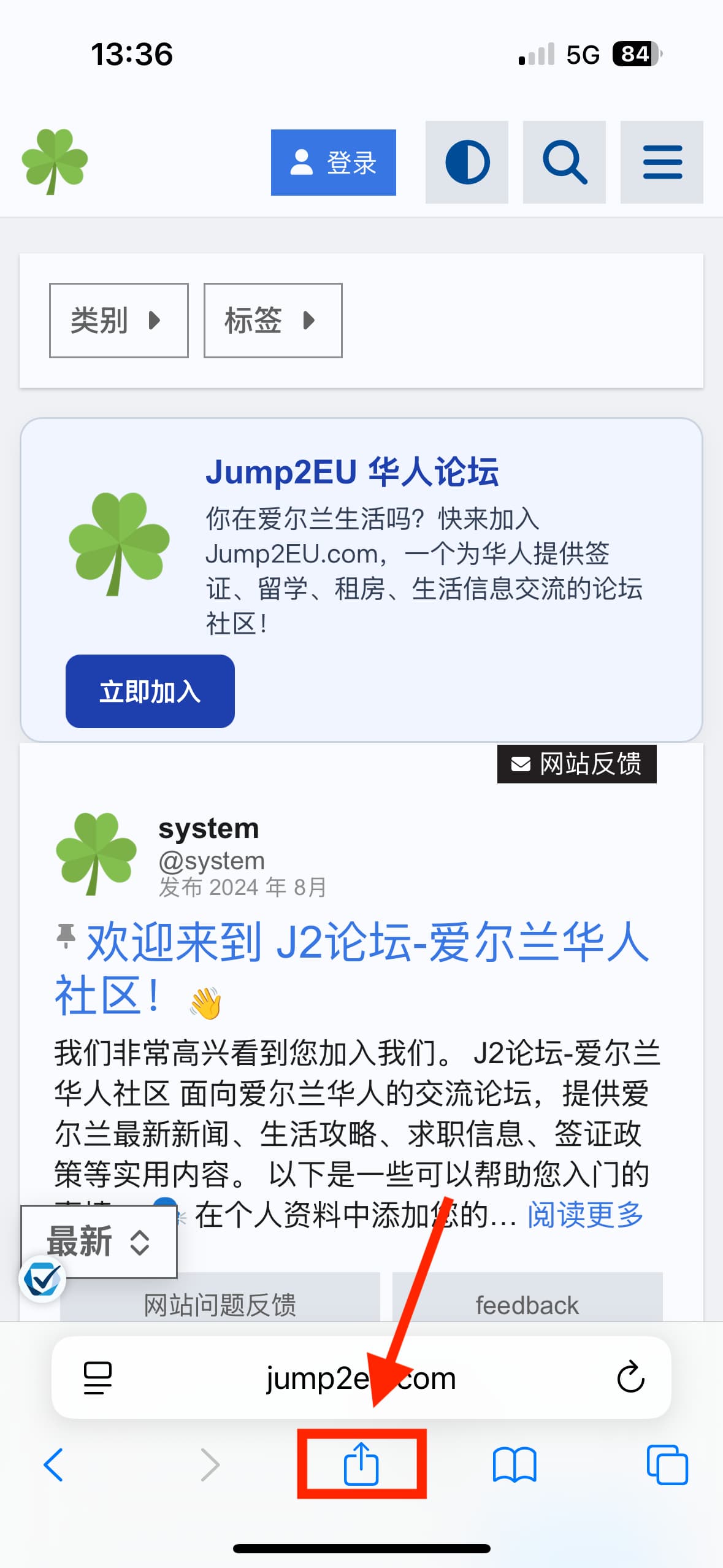Open the system user profile
The image size is (723, 1568).
[x=208, y=828]
